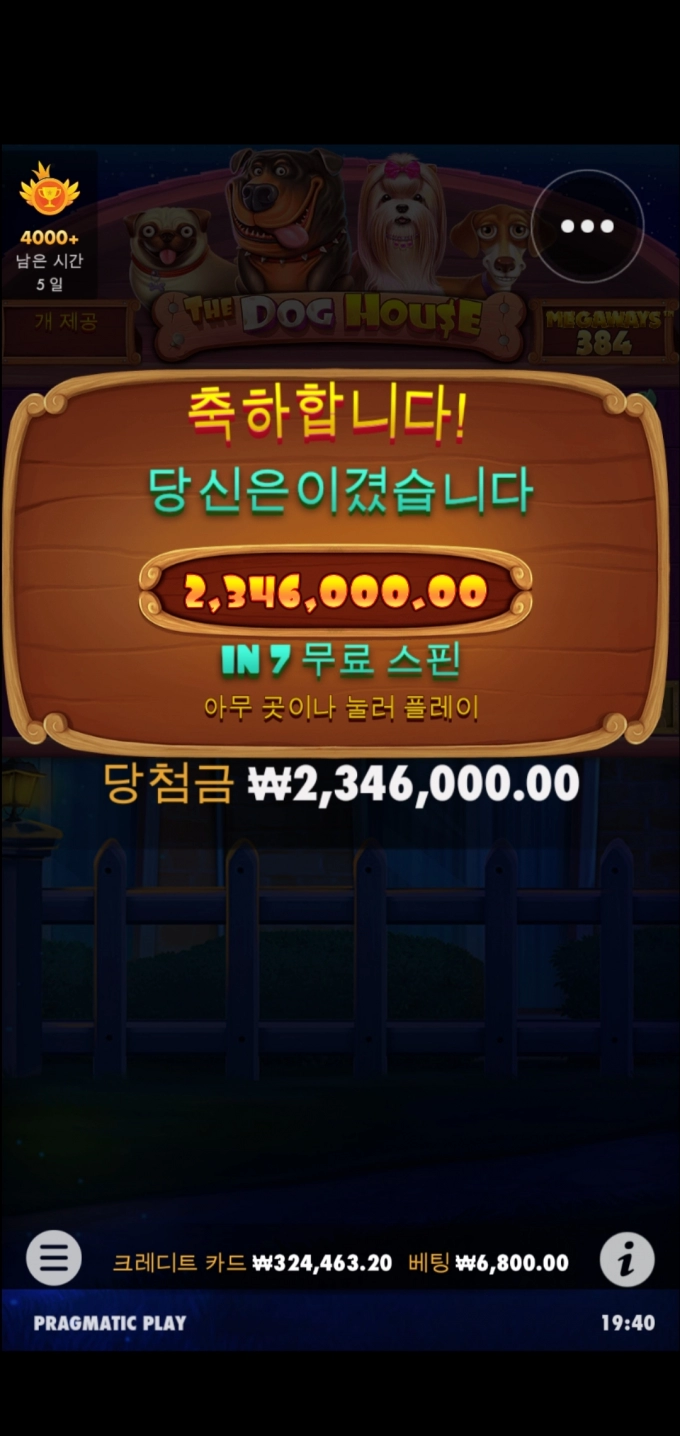Open the game info button

pyautogui.click(x=627, y=1259)
